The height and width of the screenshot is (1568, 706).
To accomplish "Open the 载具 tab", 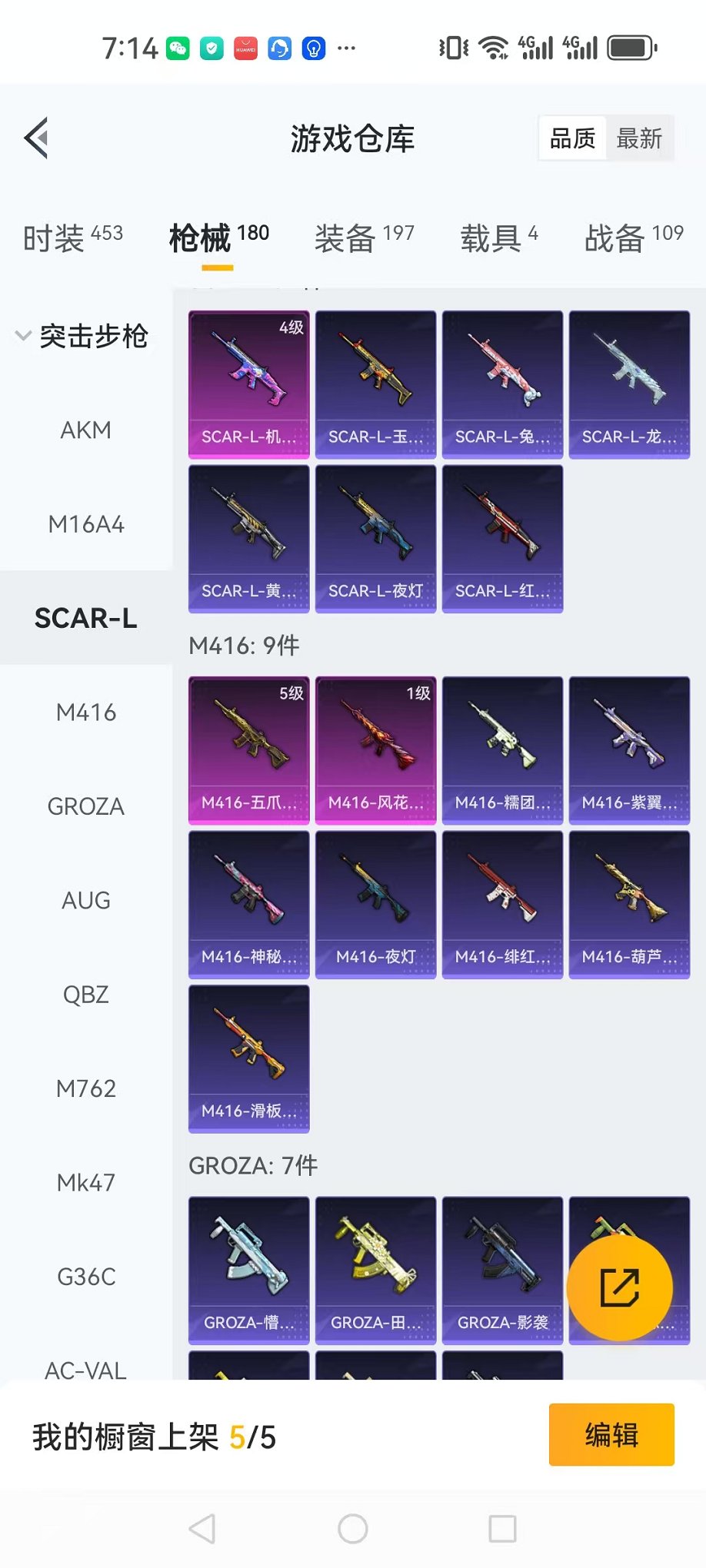I will (x=498, y=238).
